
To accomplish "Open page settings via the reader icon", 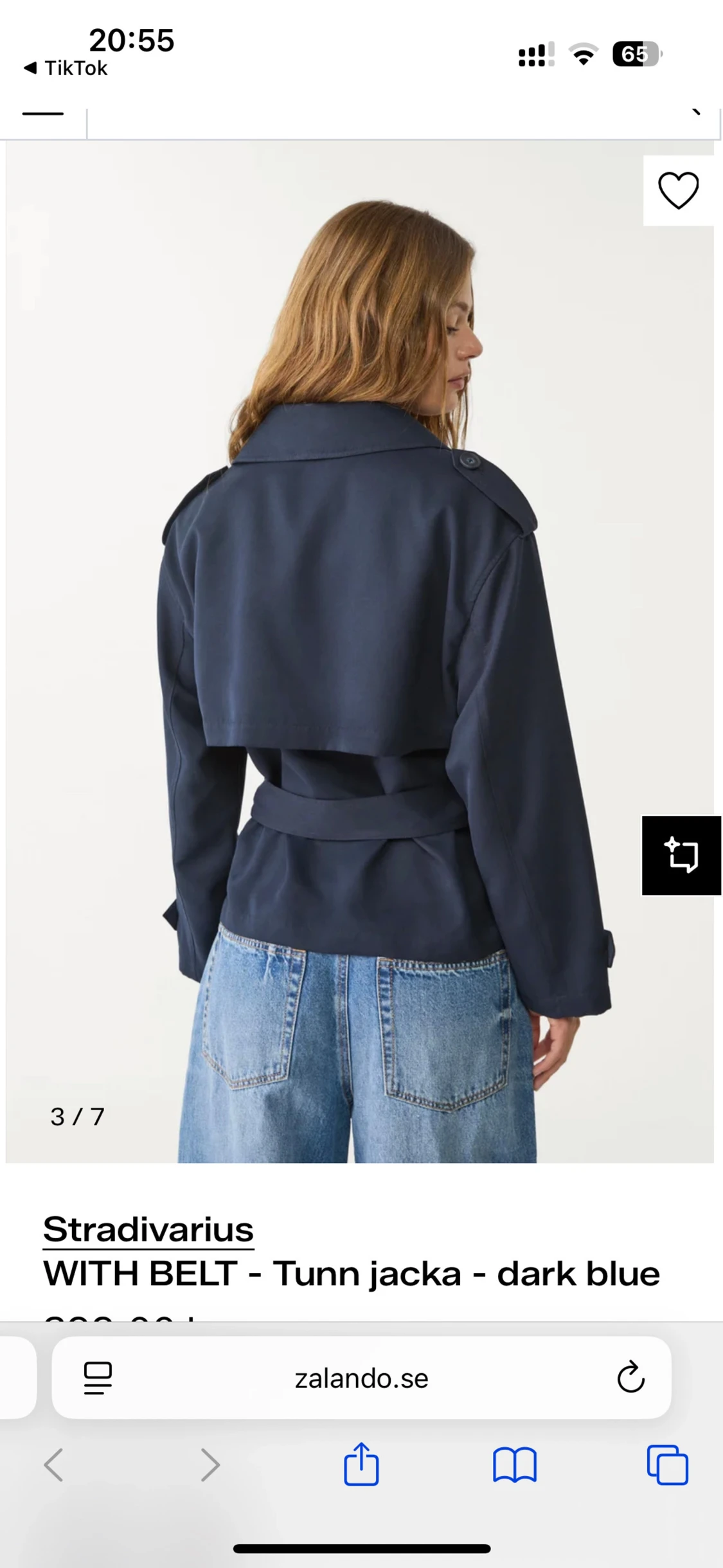I will [95, 1378].
